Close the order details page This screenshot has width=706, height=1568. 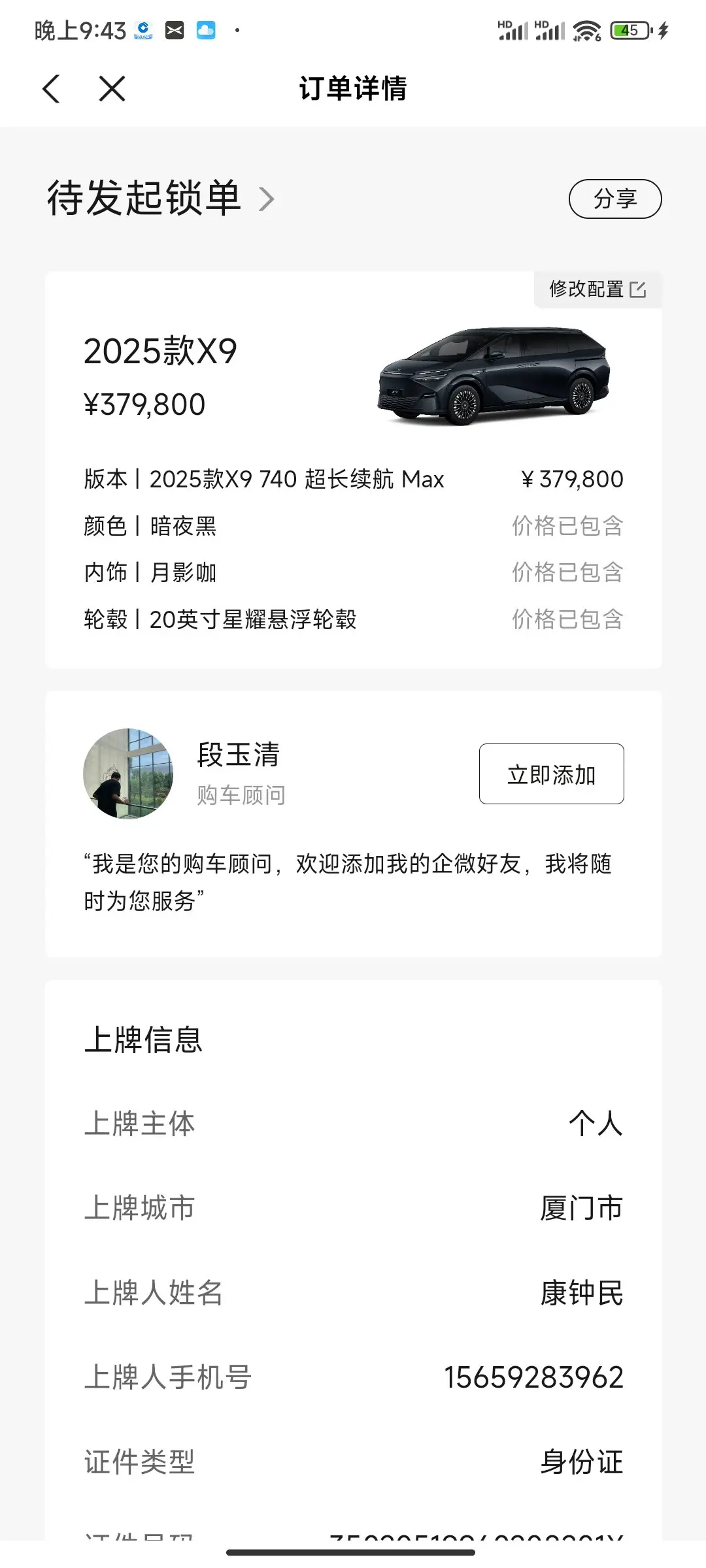click(x=112, y=89)
